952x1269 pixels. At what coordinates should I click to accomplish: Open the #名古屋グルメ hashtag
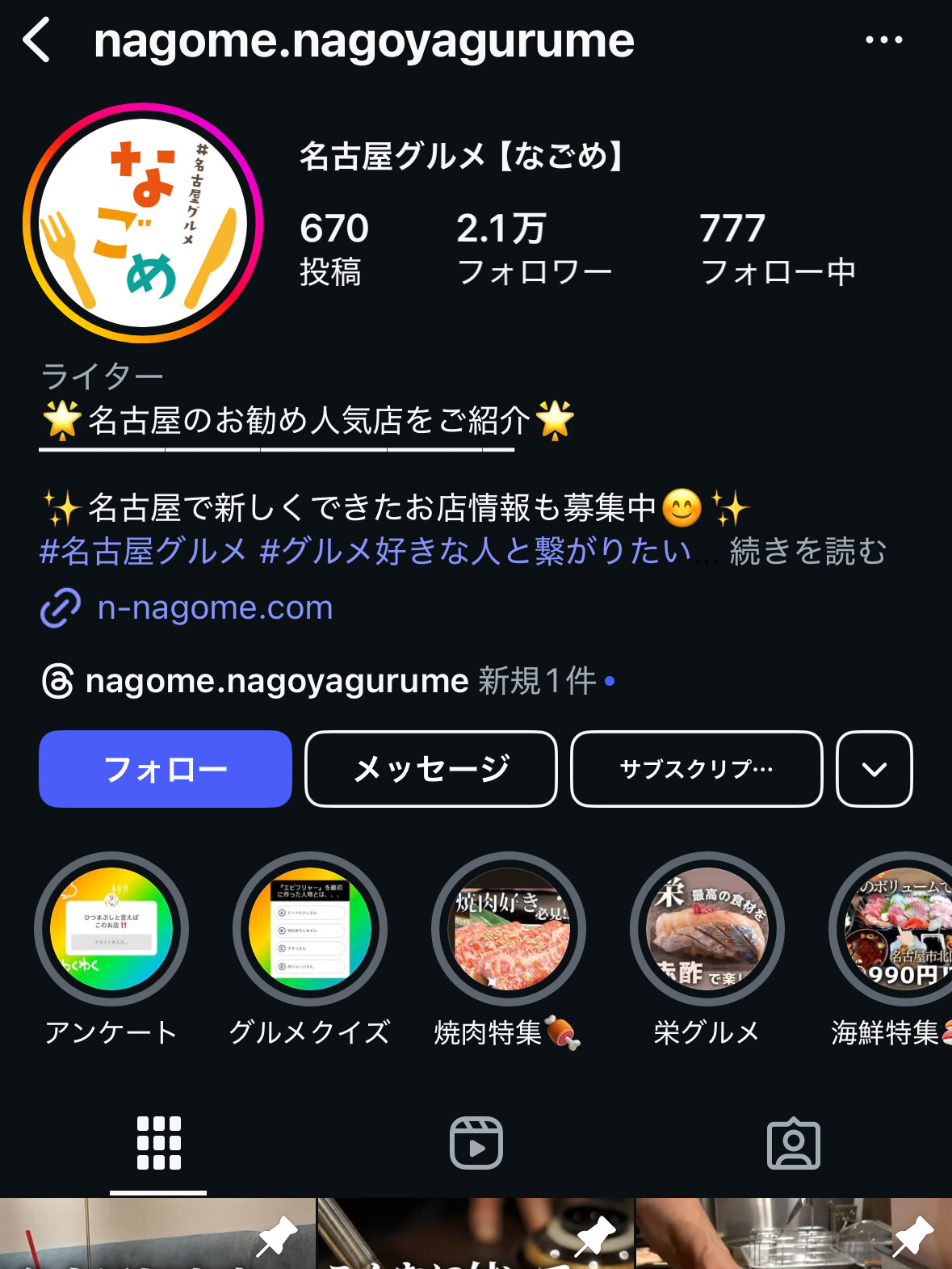point(143,552)
